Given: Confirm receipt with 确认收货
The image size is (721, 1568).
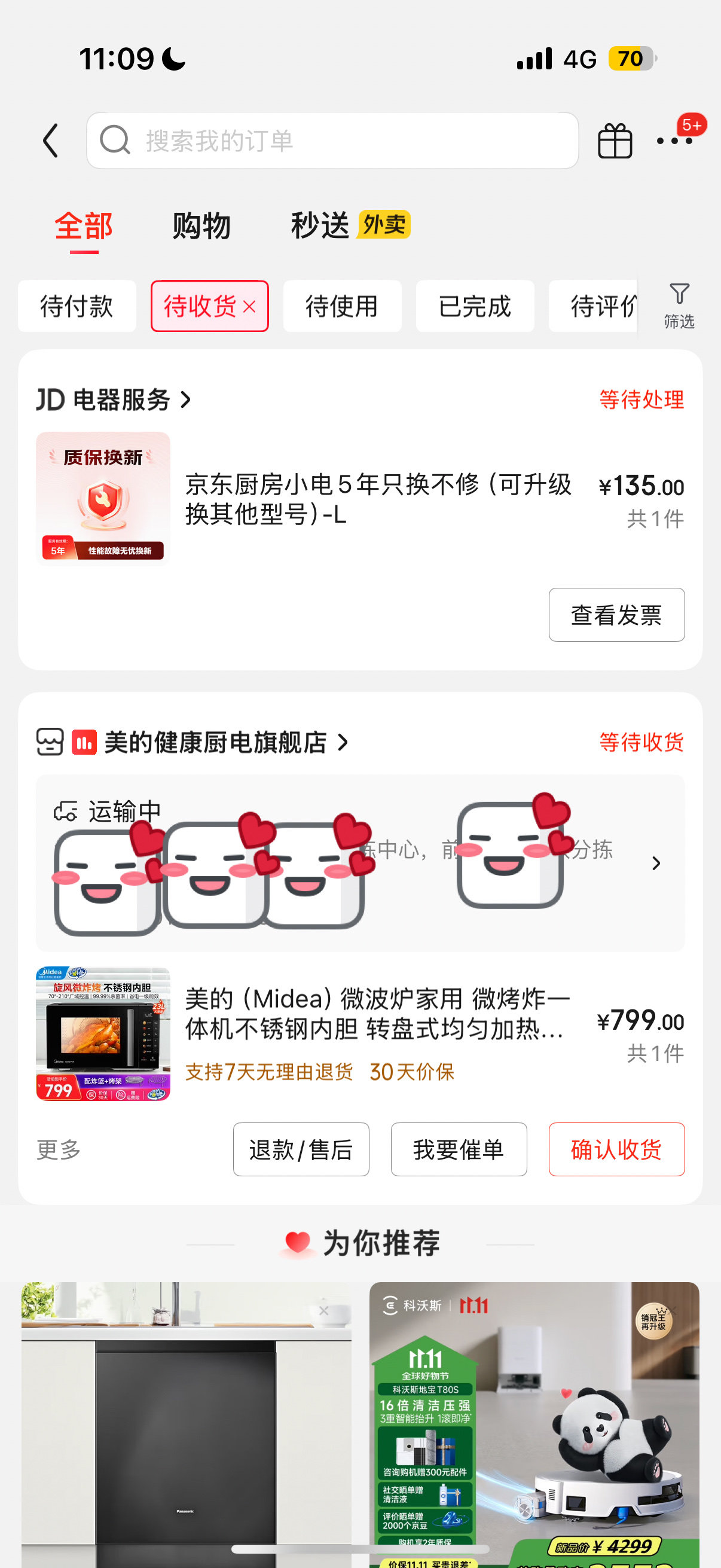Looking at the screenshot, I should click(616, 1149).
